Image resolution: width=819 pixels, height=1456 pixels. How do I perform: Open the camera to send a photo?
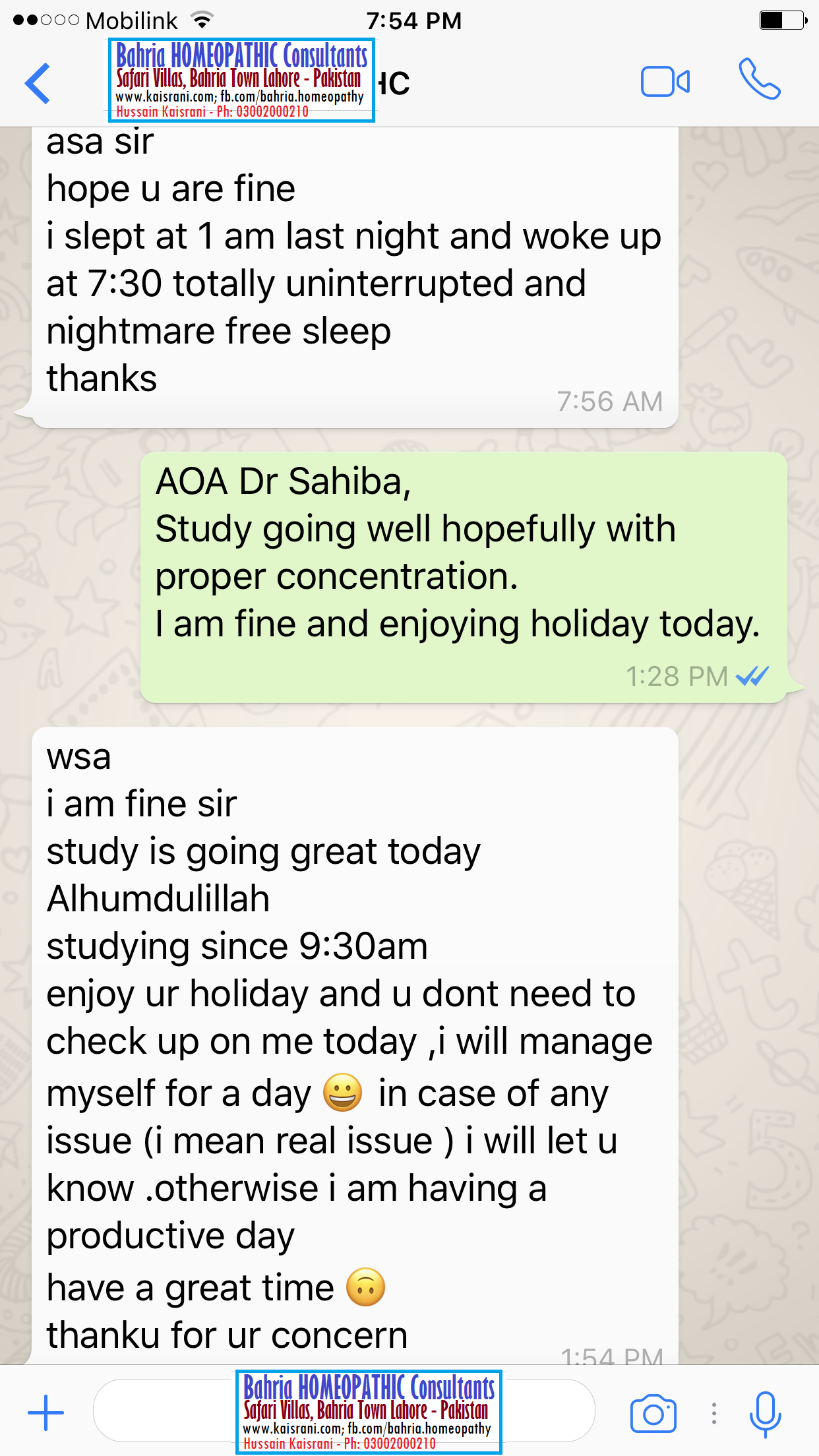coord(653,1413)
